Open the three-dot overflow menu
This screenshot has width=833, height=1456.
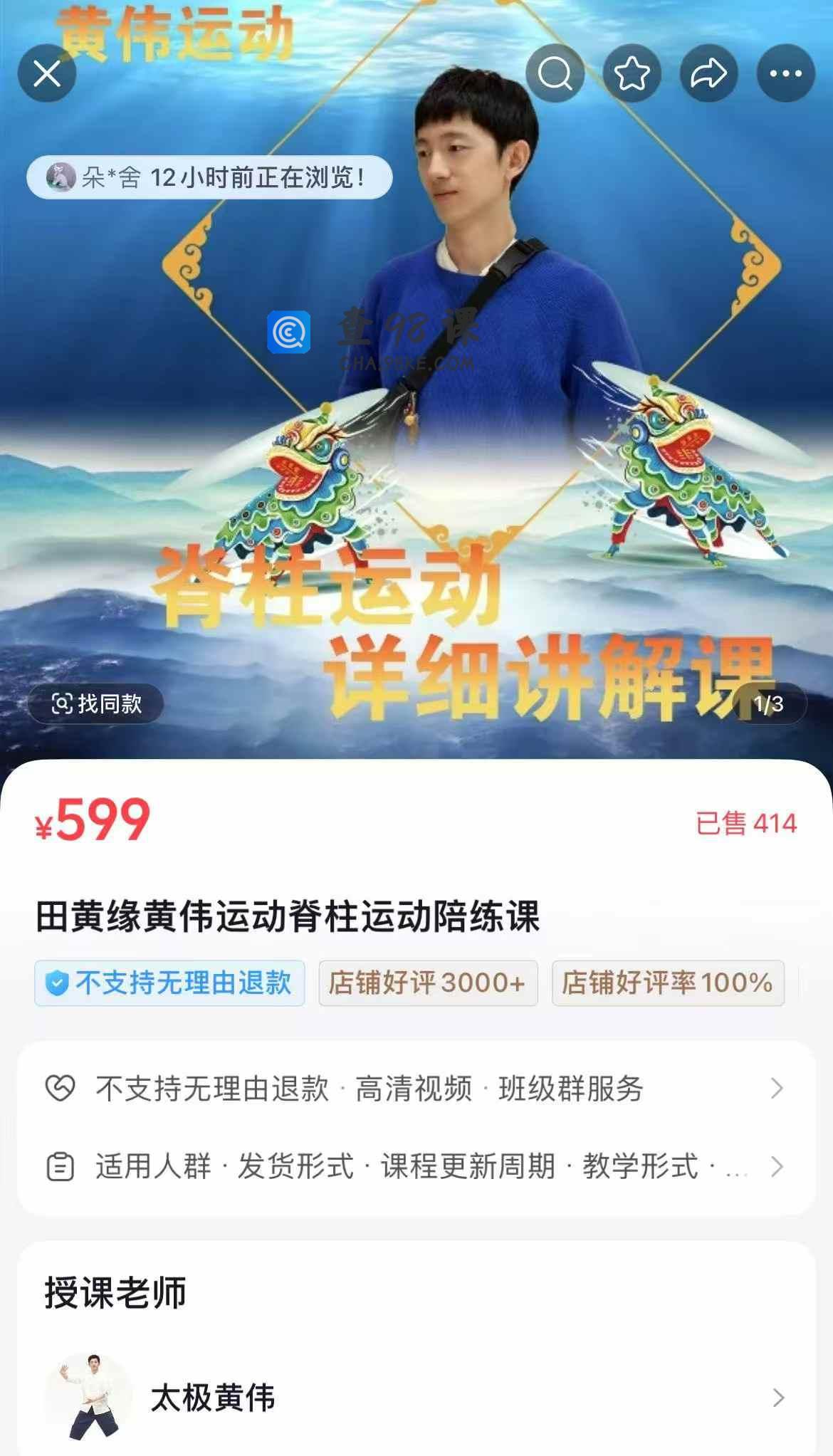pyautogui.click(x=785, y=73)
